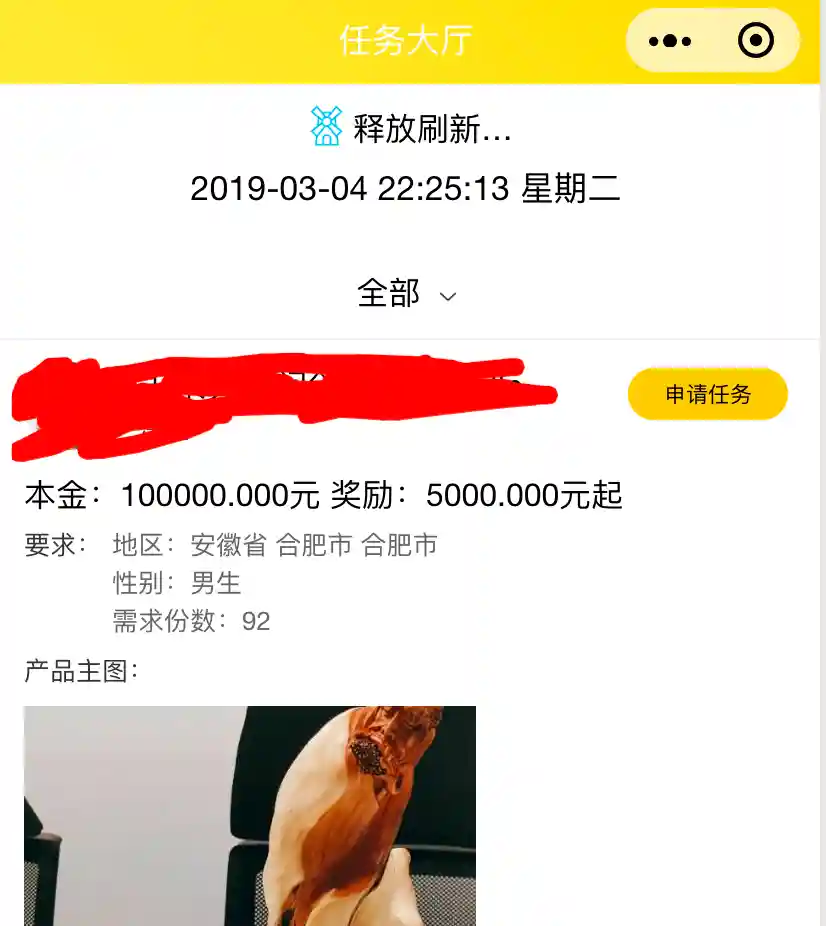The image size is (826, 926).
Task: Open the mini program more-options menu
Action: point(670,41)
